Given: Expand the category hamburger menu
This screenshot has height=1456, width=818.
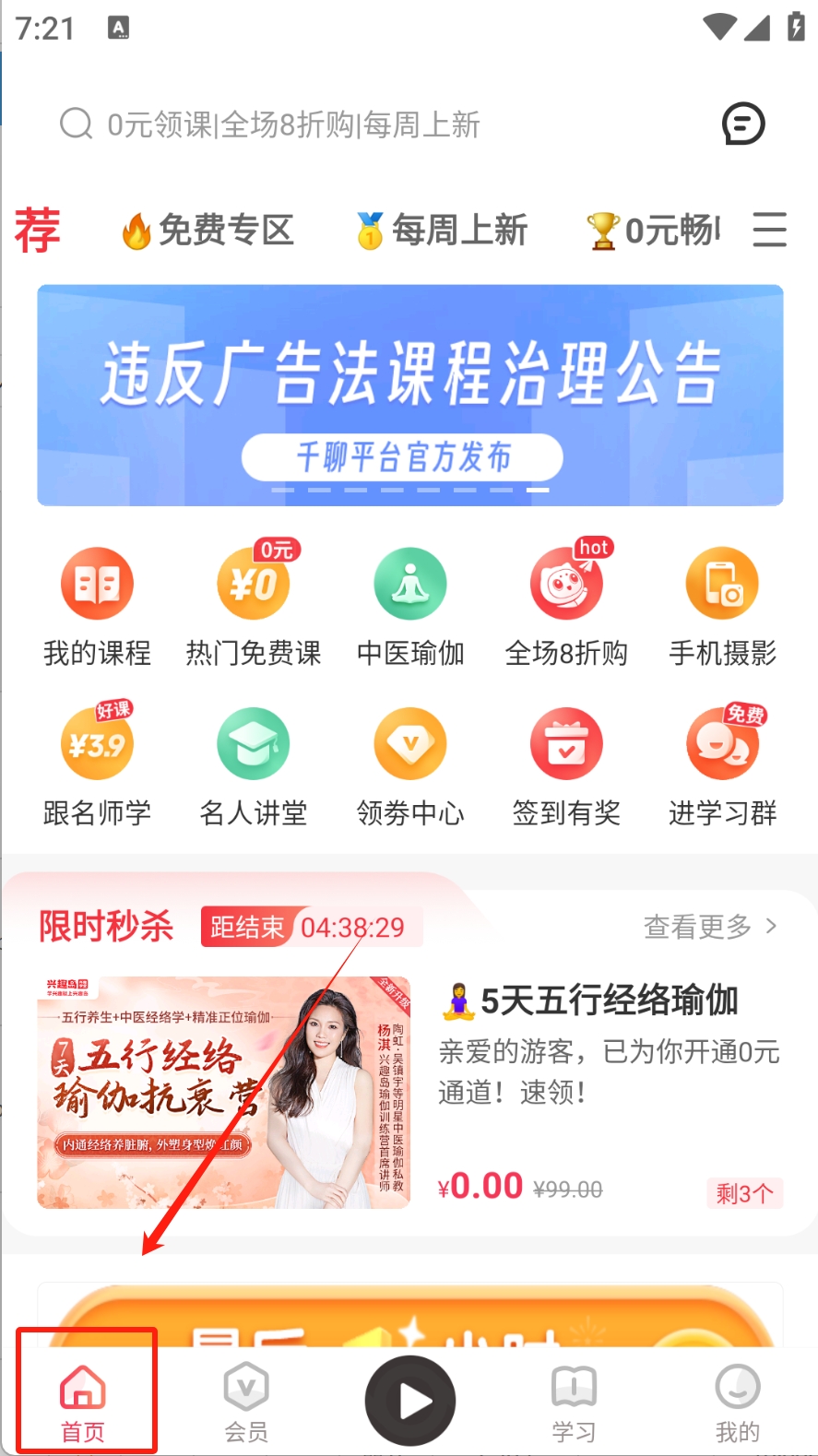Looking at the screenshot, I should click(x=769, y=230).
